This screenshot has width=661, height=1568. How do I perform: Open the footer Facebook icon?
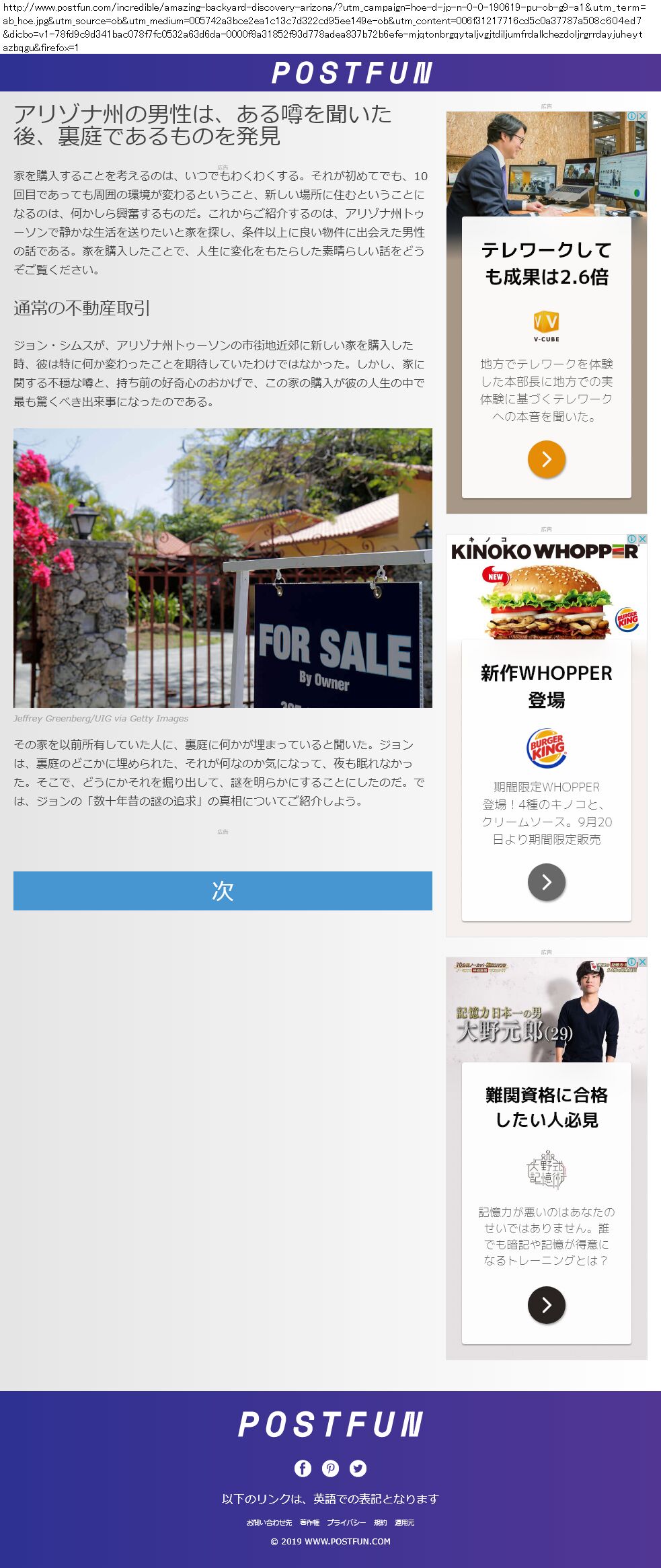[x=303, y=1468]
